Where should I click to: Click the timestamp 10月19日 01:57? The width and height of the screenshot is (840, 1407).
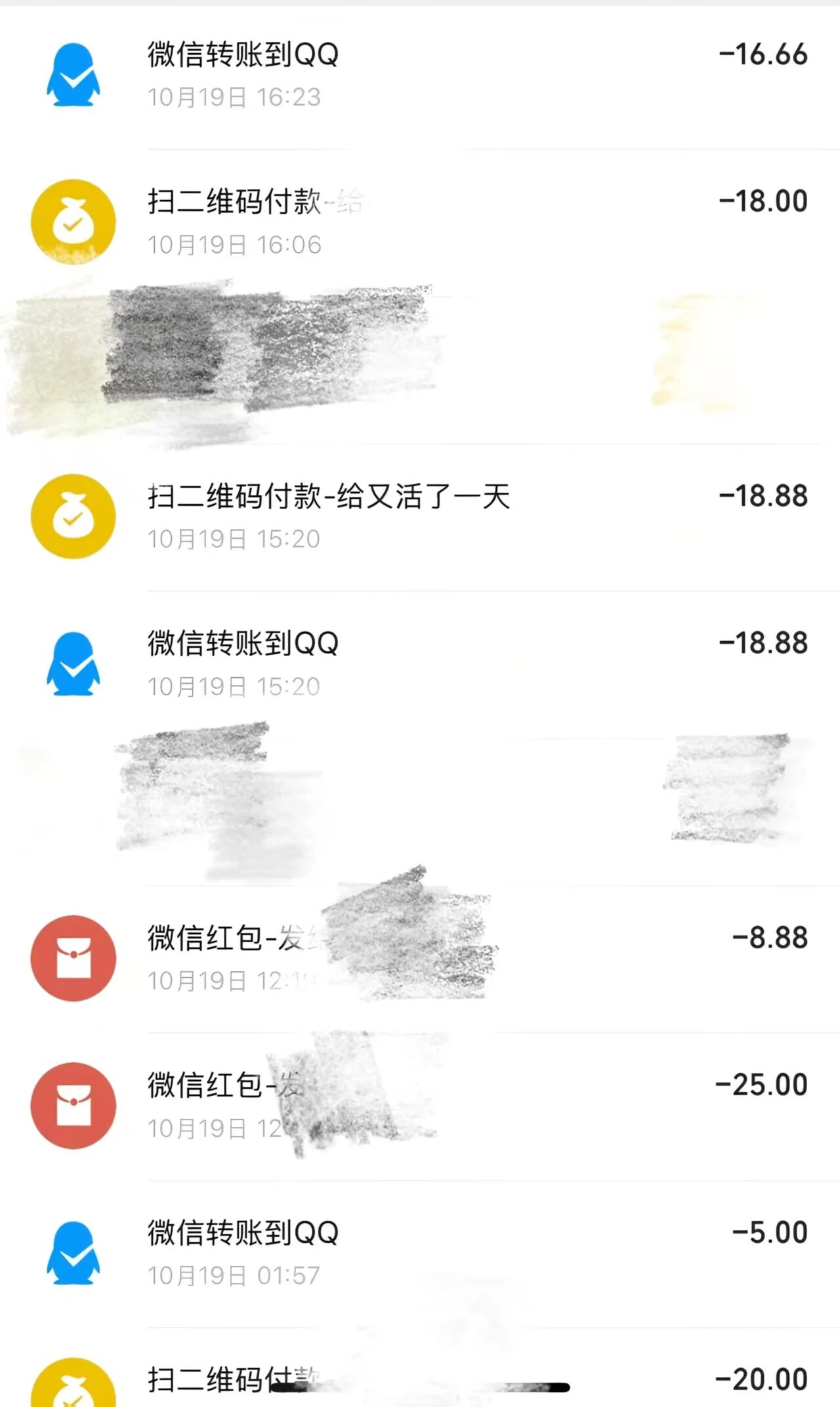233,1275
